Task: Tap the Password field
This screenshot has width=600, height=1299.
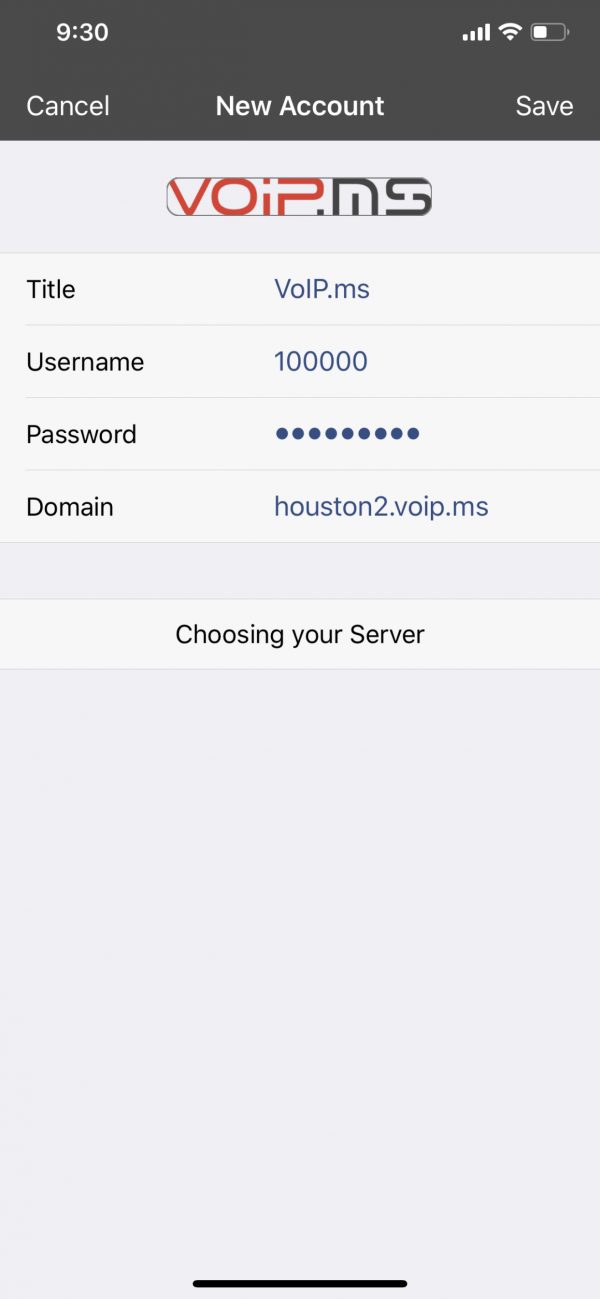Action: (x=300, y=434)
